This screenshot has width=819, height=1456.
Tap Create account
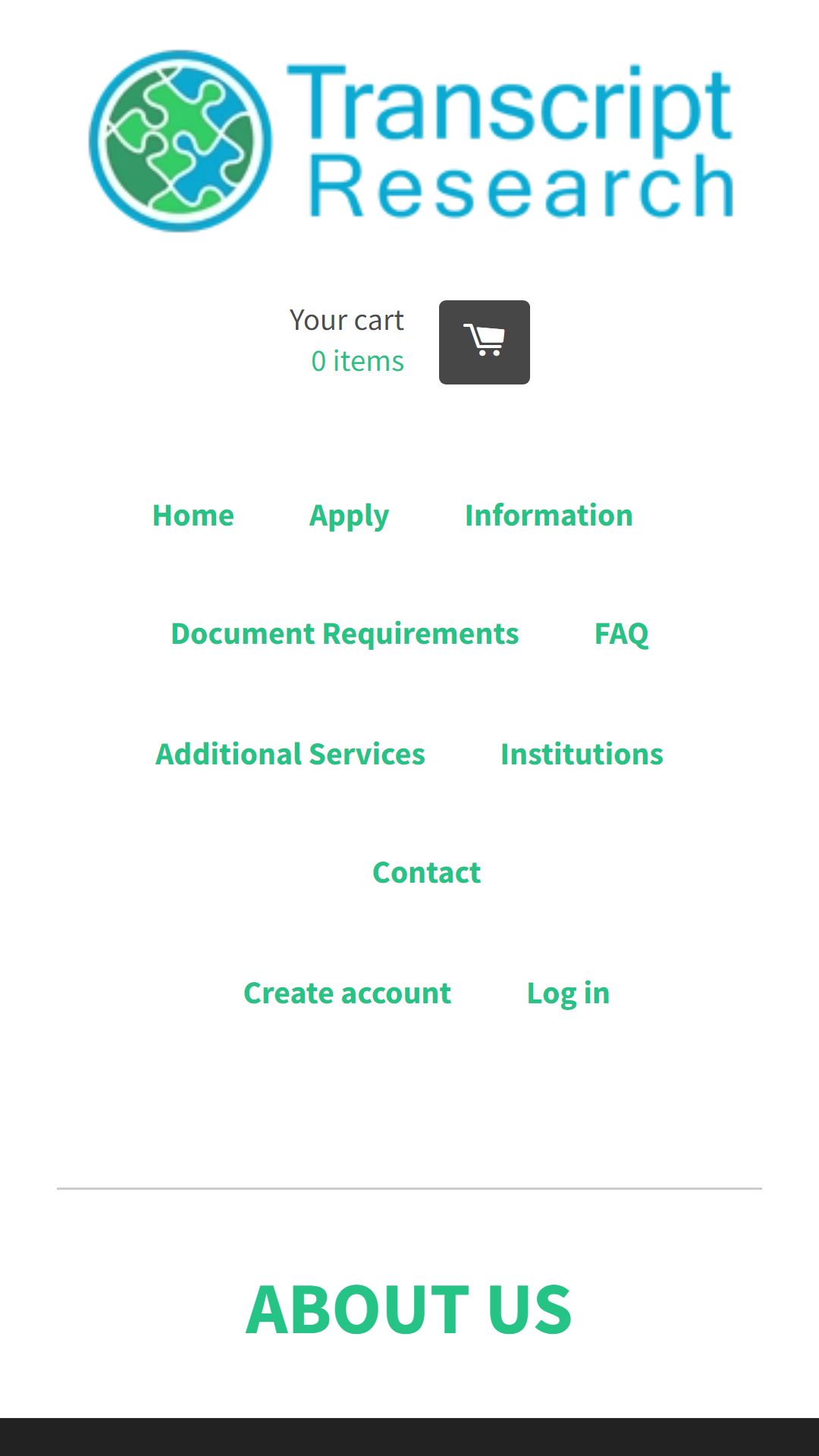pyautogui.click(x=347, y=993)
